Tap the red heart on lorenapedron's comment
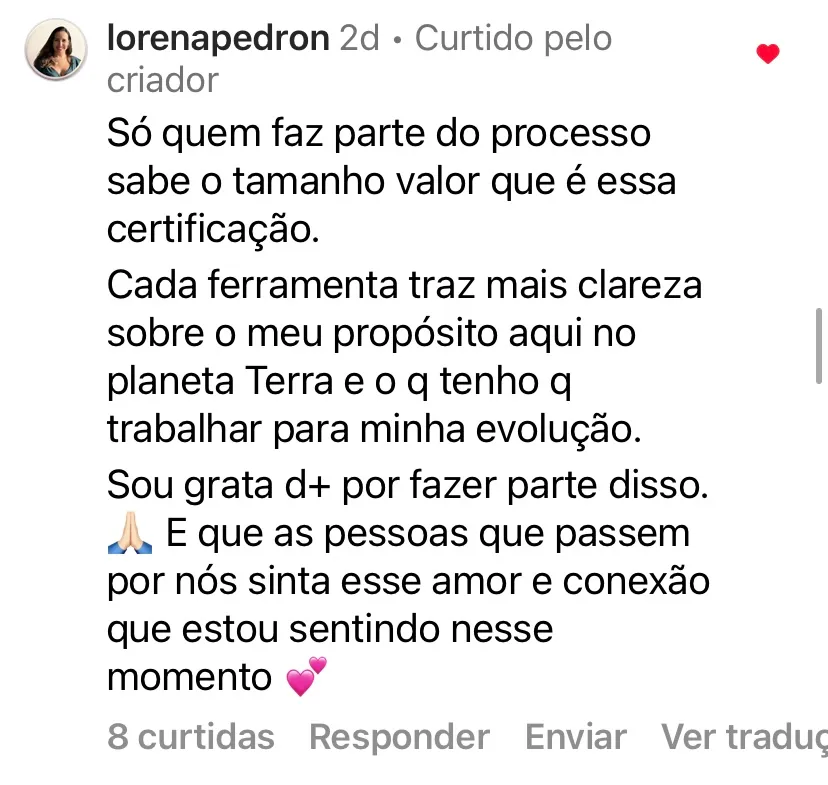The width and height of the screenshot is (828, 785). (767, 54)
